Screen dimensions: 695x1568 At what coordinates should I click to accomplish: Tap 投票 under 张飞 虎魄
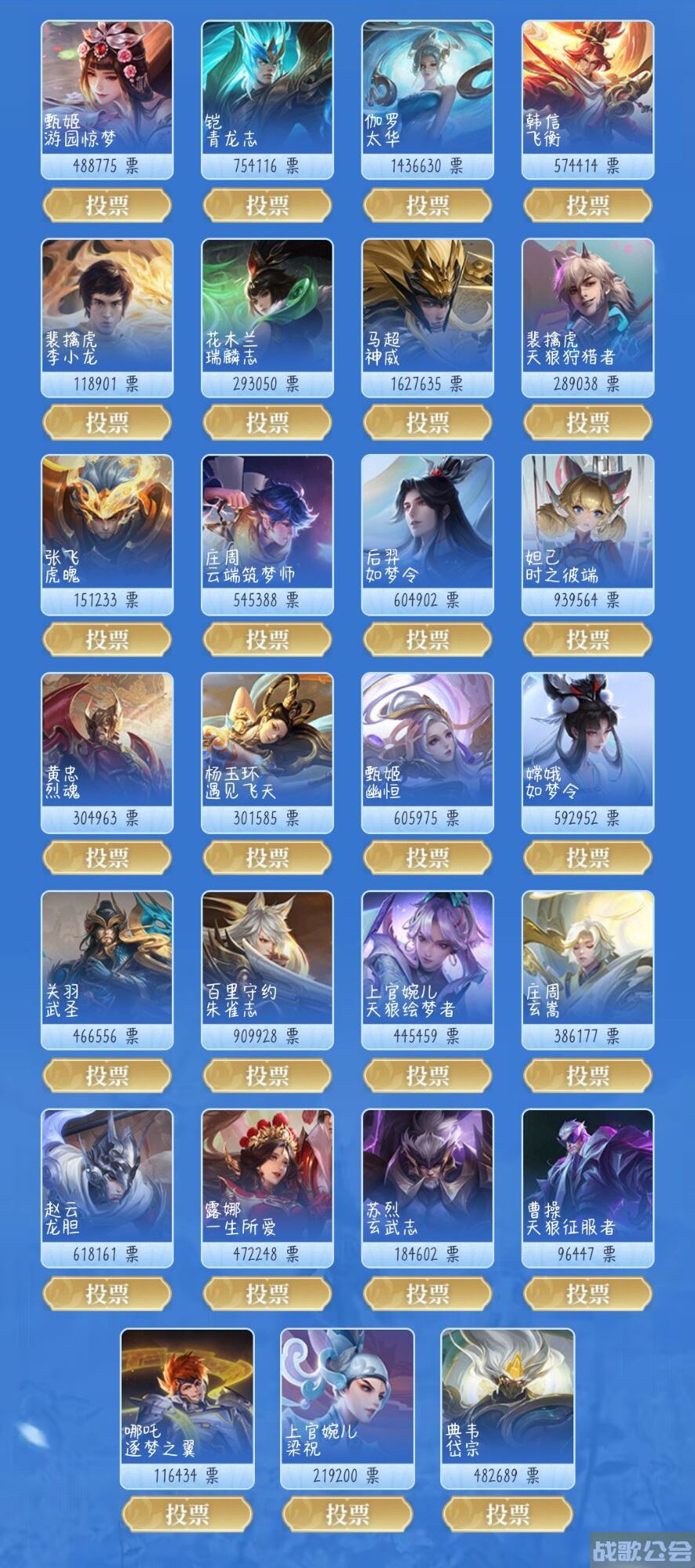(107, 640)
